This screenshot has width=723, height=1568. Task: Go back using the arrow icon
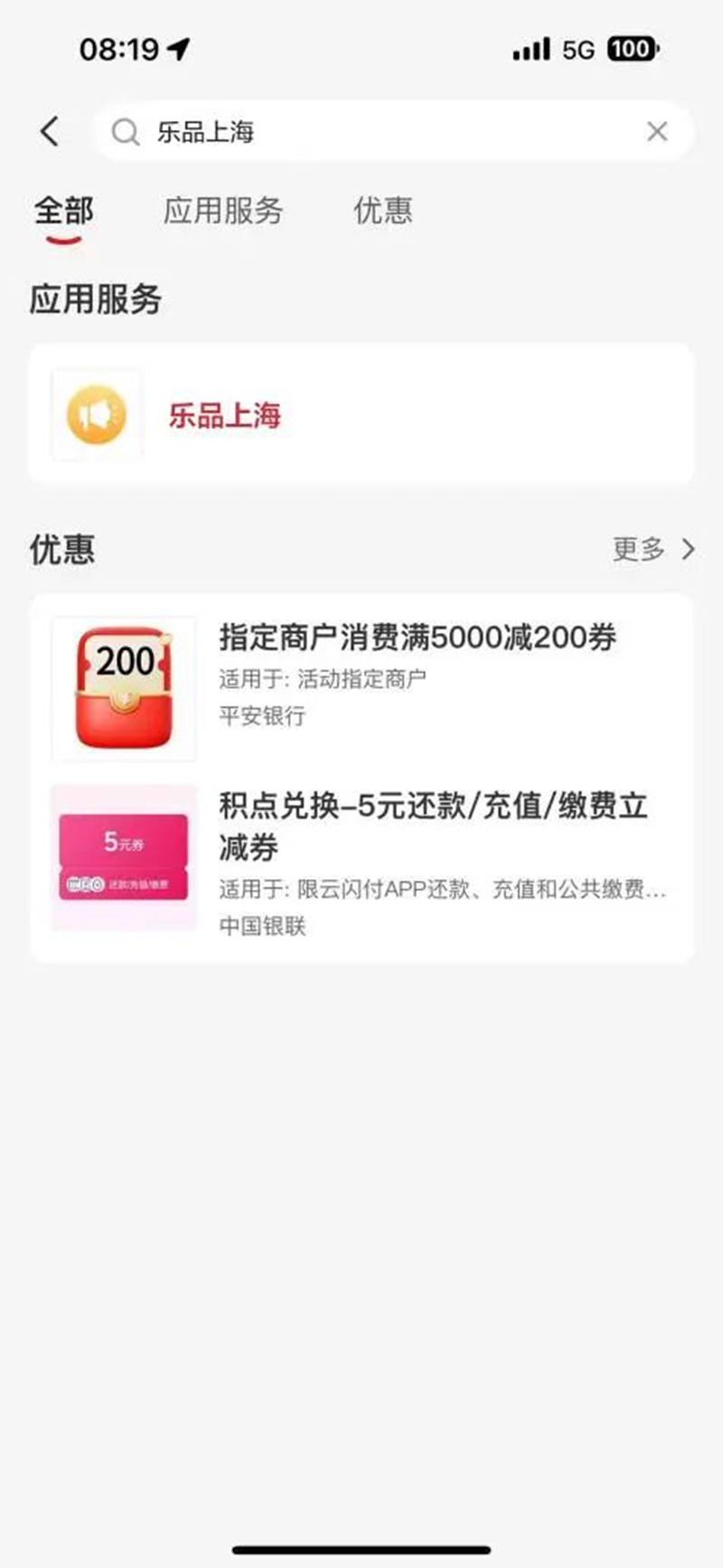coord(50,132)
